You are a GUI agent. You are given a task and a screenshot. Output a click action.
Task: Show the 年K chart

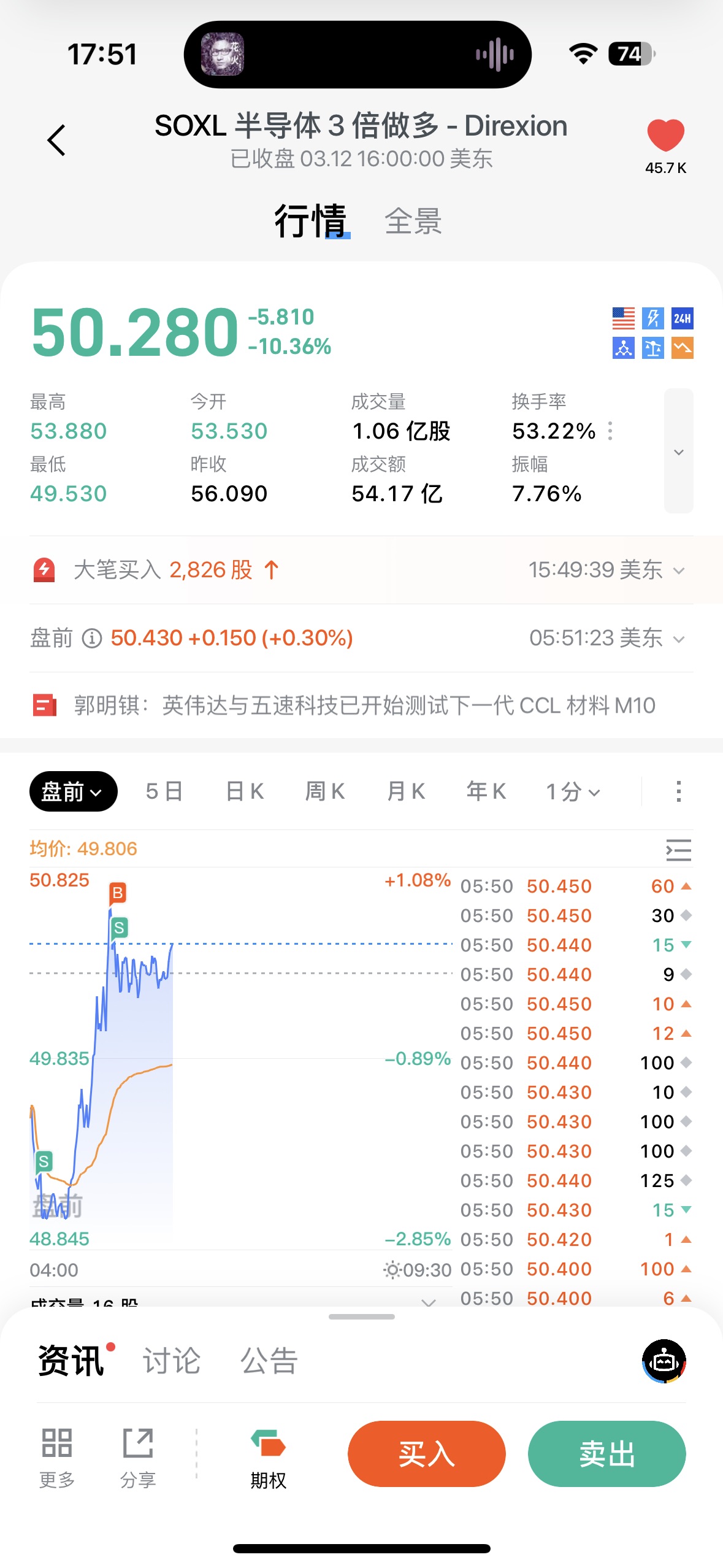486,791
